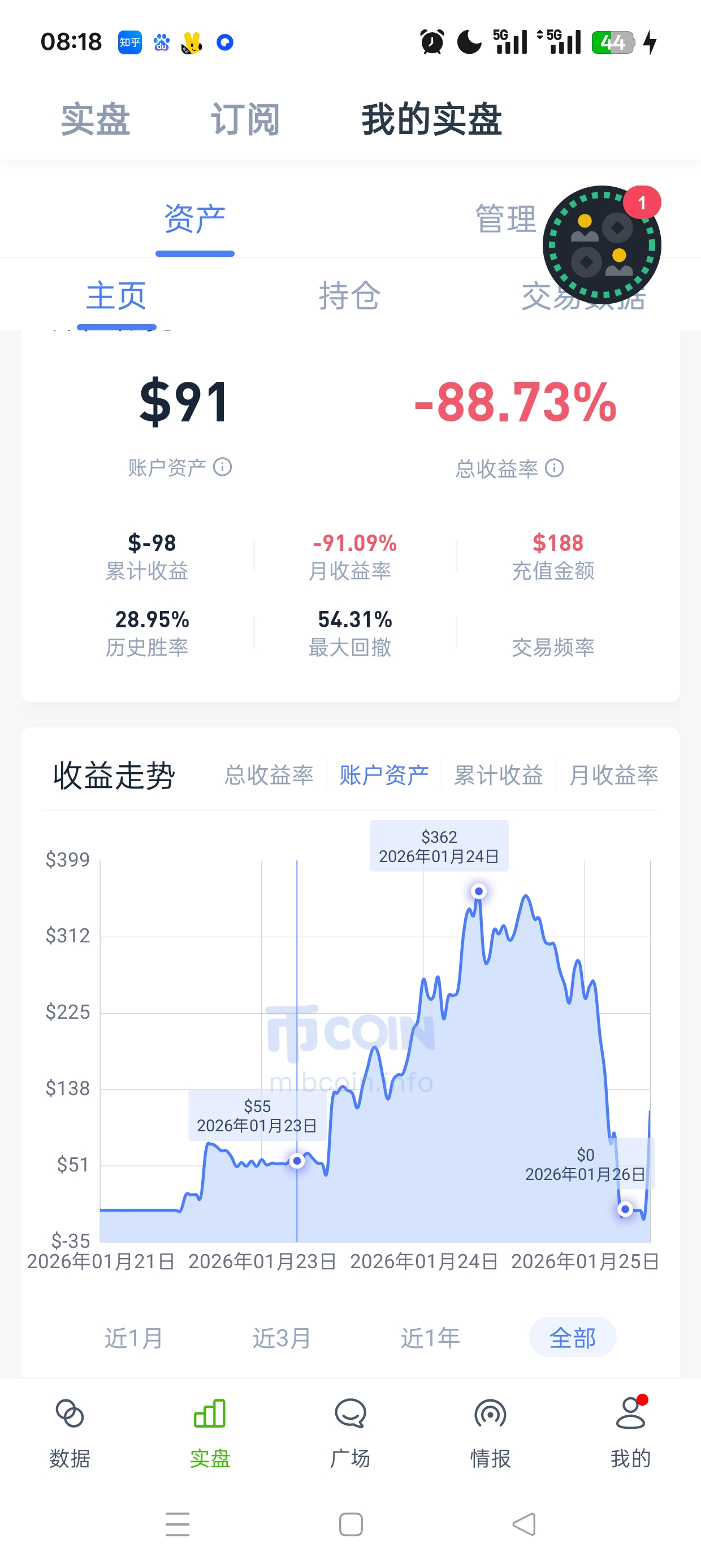Tap info icon next to 总收益率
The image size is (701, 1568).
point(555,468)
